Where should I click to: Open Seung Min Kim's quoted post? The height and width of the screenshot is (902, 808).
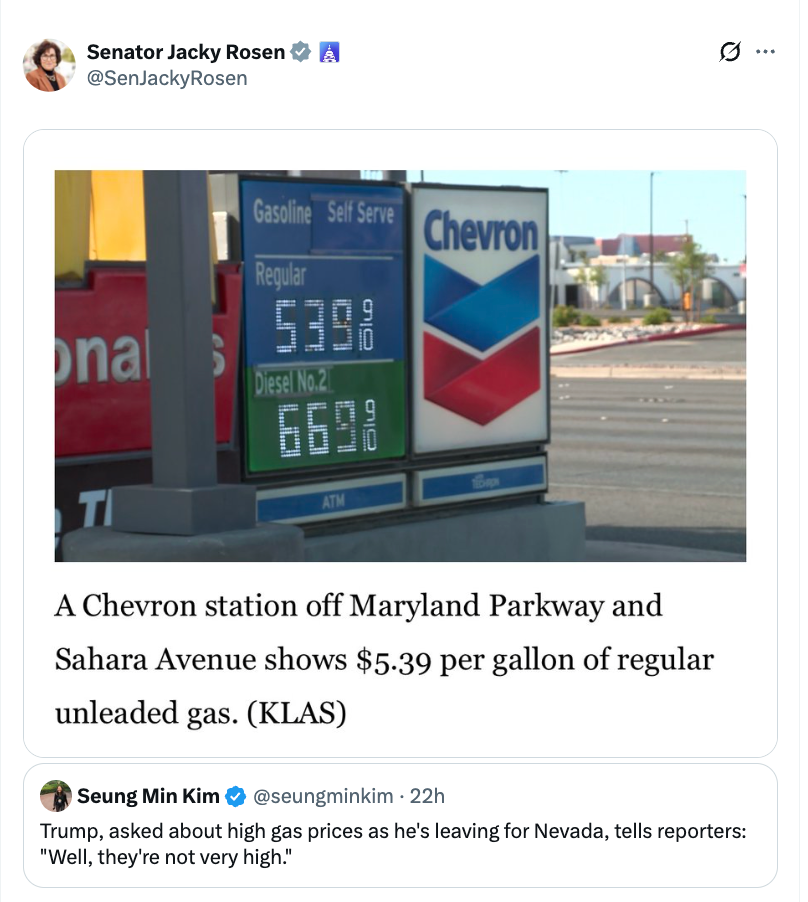(x=400, y=842)
